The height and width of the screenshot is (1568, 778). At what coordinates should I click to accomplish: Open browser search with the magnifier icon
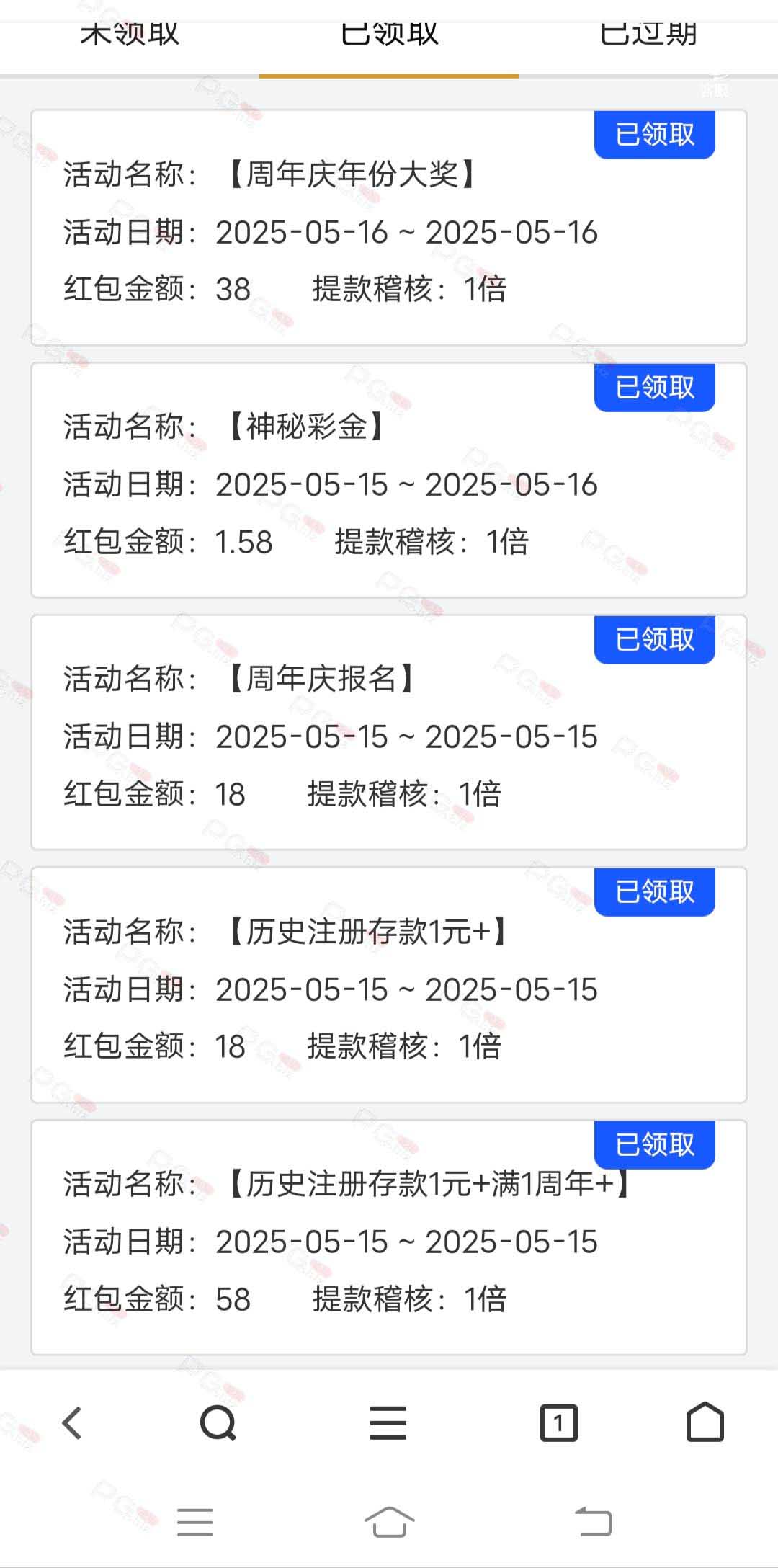coord(218,1423)
